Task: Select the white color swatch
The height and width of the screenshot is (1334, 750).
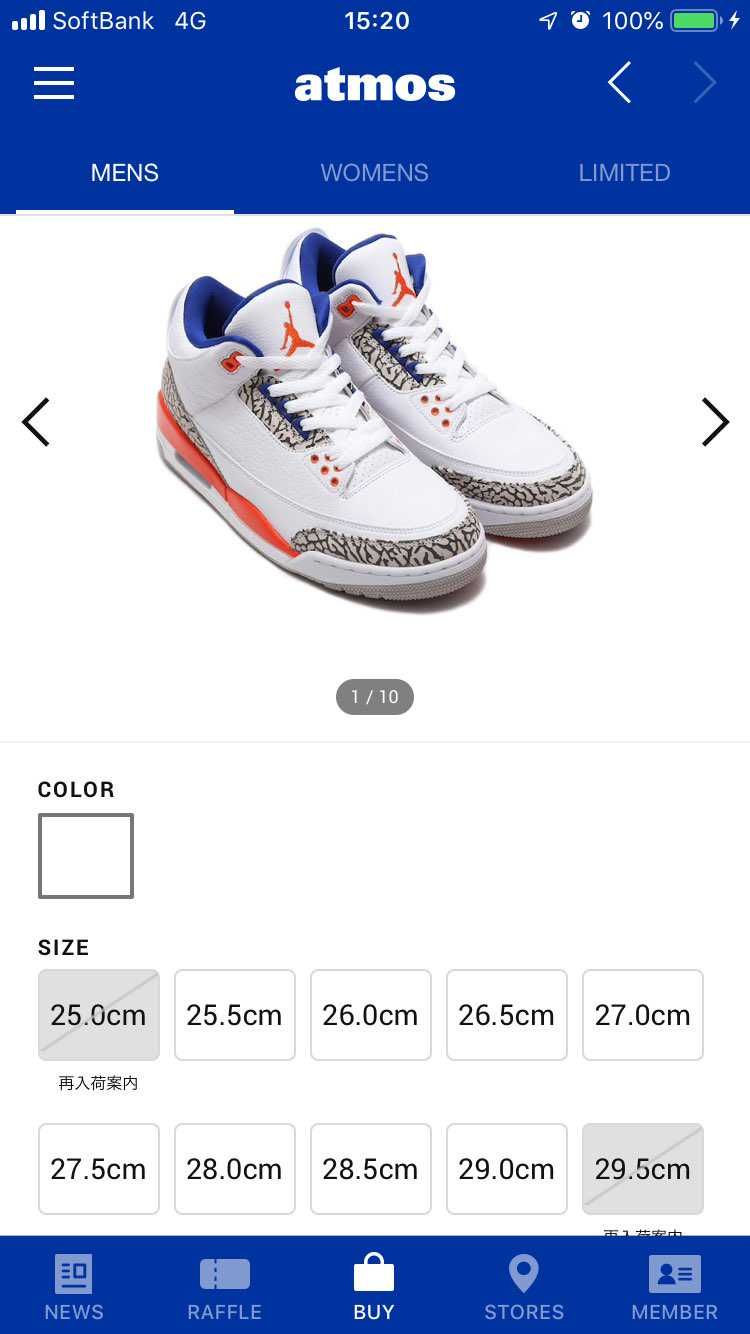Action: [x=86, y=856]
